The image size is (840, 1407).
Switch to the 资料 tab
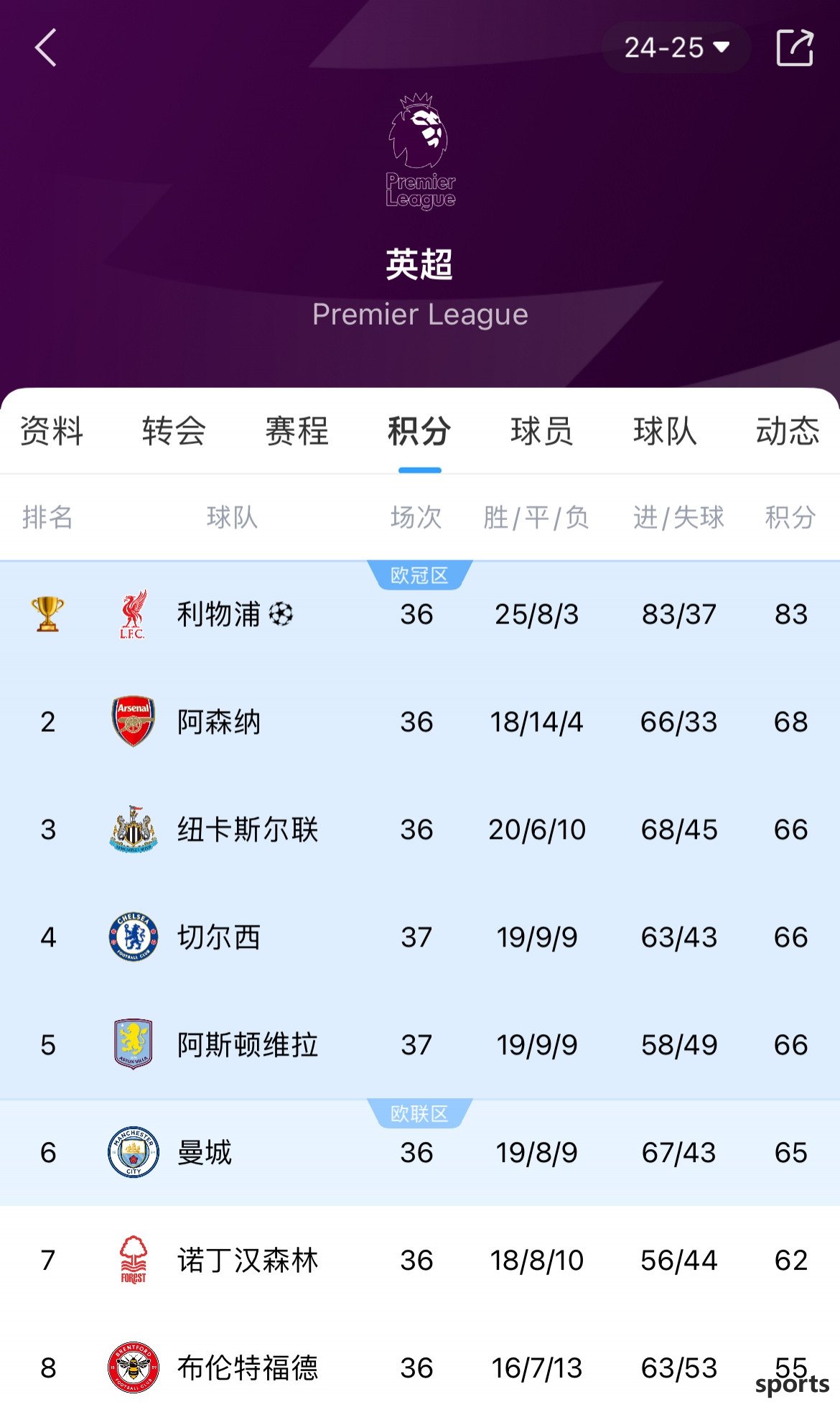[52, 431]
